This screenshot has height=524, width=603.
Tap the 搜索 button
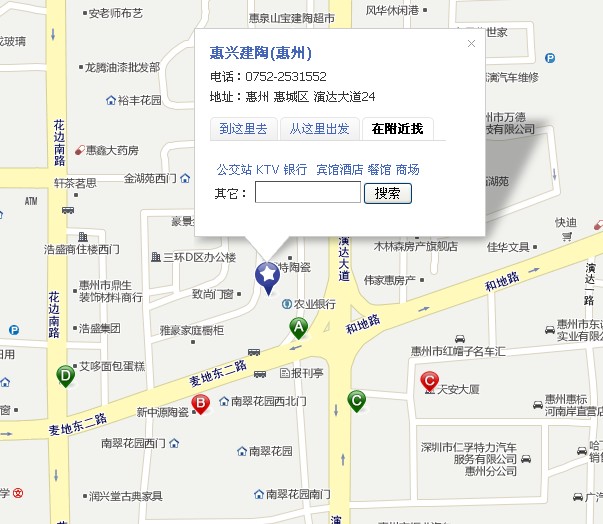[x=388, y=192]
